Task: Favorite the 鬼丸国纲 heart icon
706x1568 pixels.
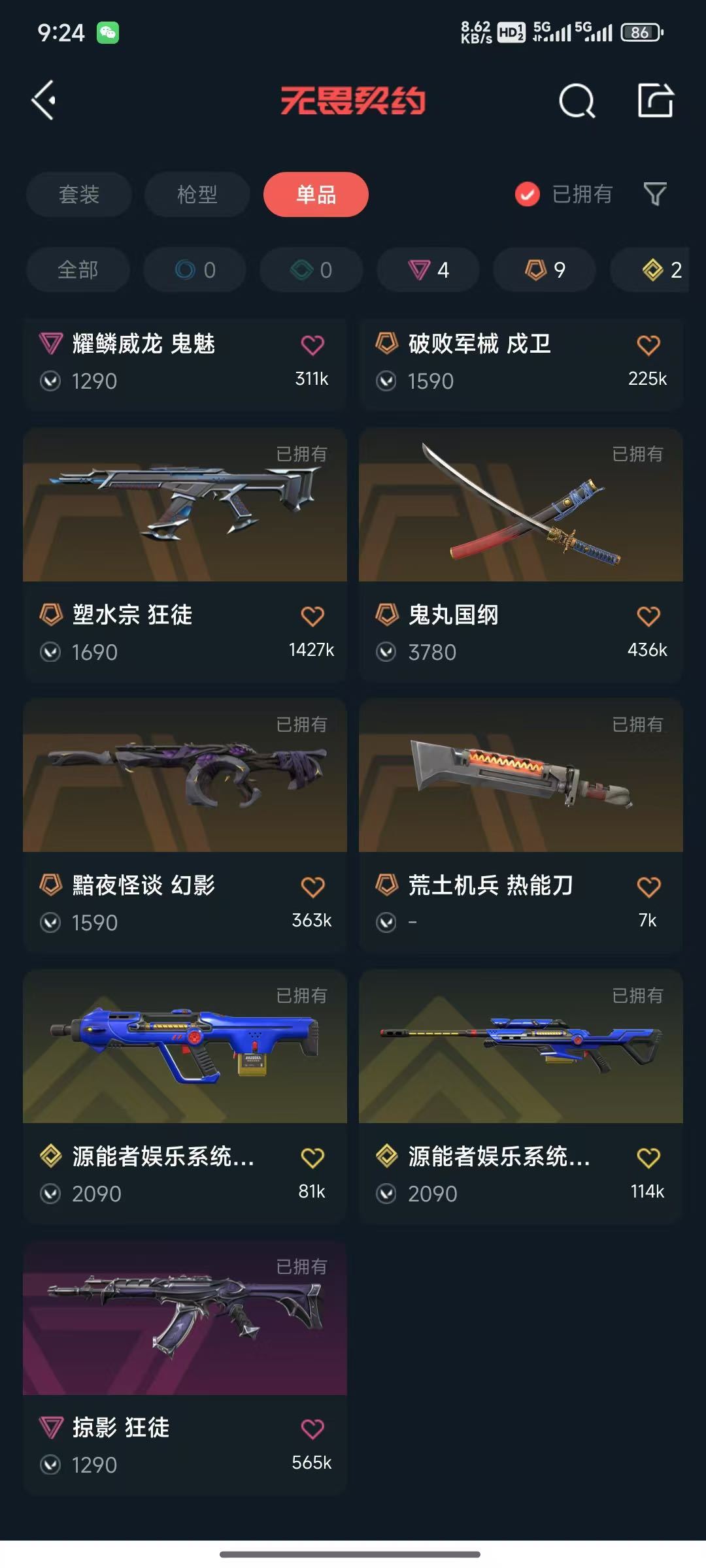Action: [648, 616]
